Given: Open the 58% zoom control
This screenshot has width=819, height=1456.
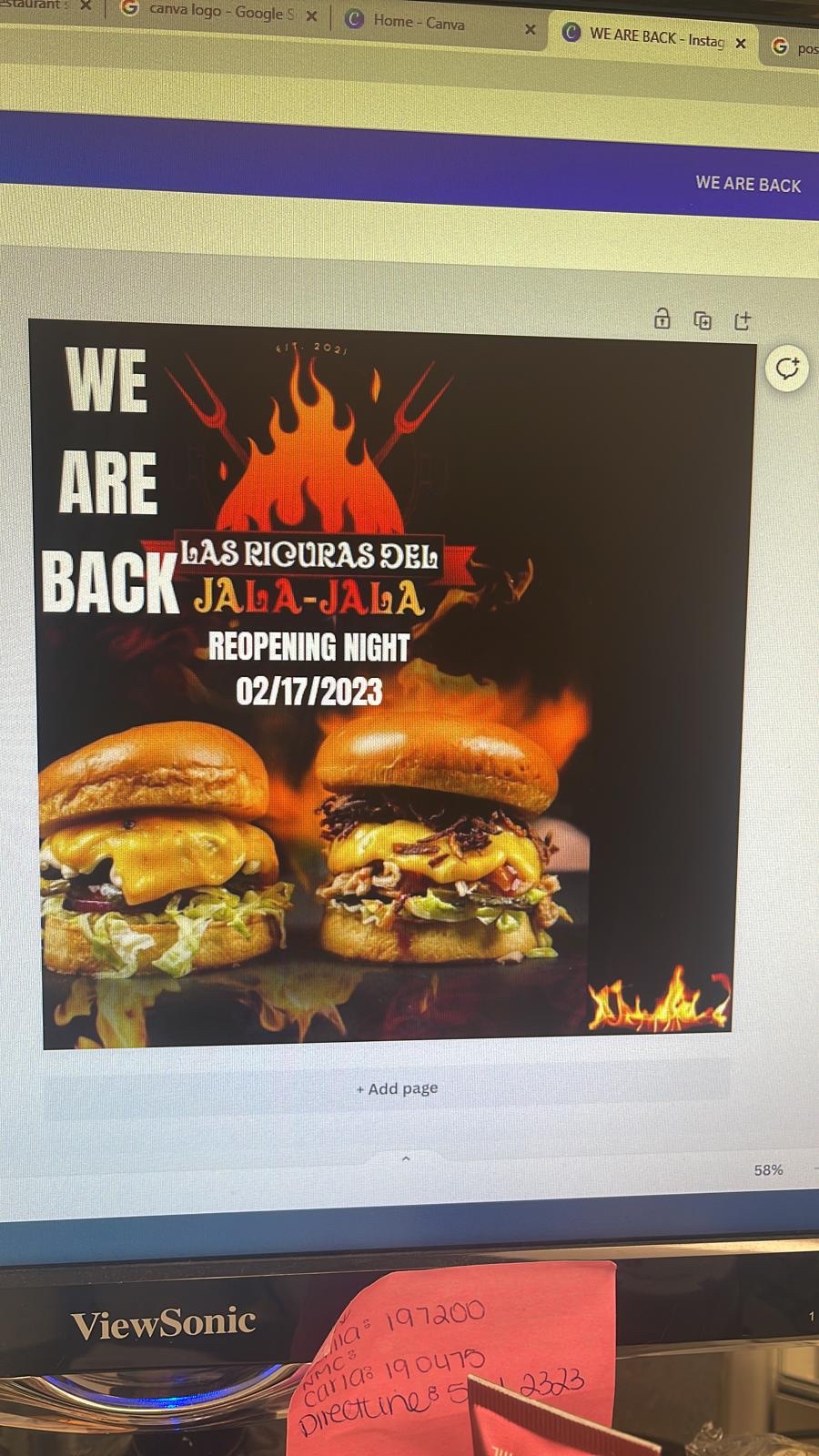Looking at the screenshot, I should (768, 1169).
